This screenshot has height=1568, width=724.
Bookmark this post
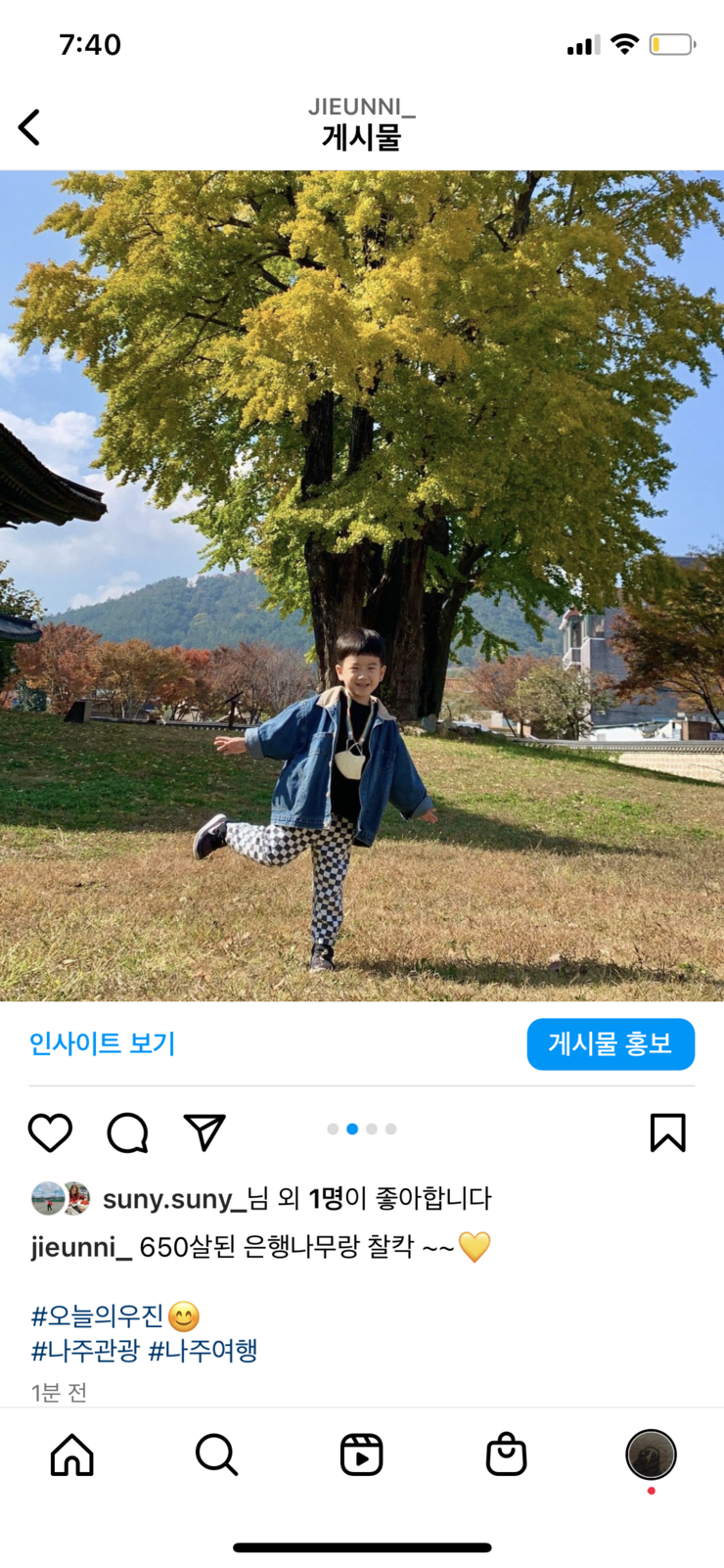point(667,1132)
